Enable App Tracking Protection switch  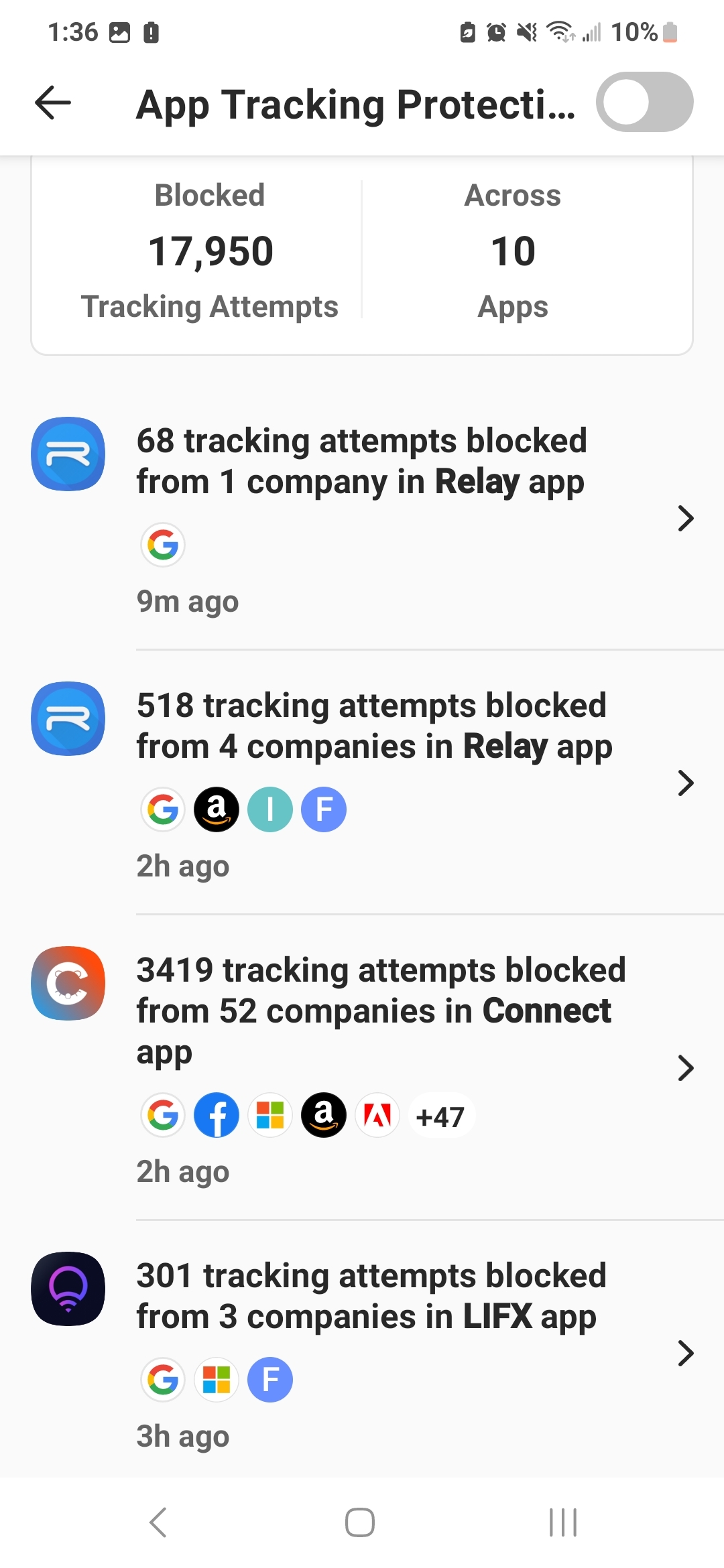[x=644, y=103]
